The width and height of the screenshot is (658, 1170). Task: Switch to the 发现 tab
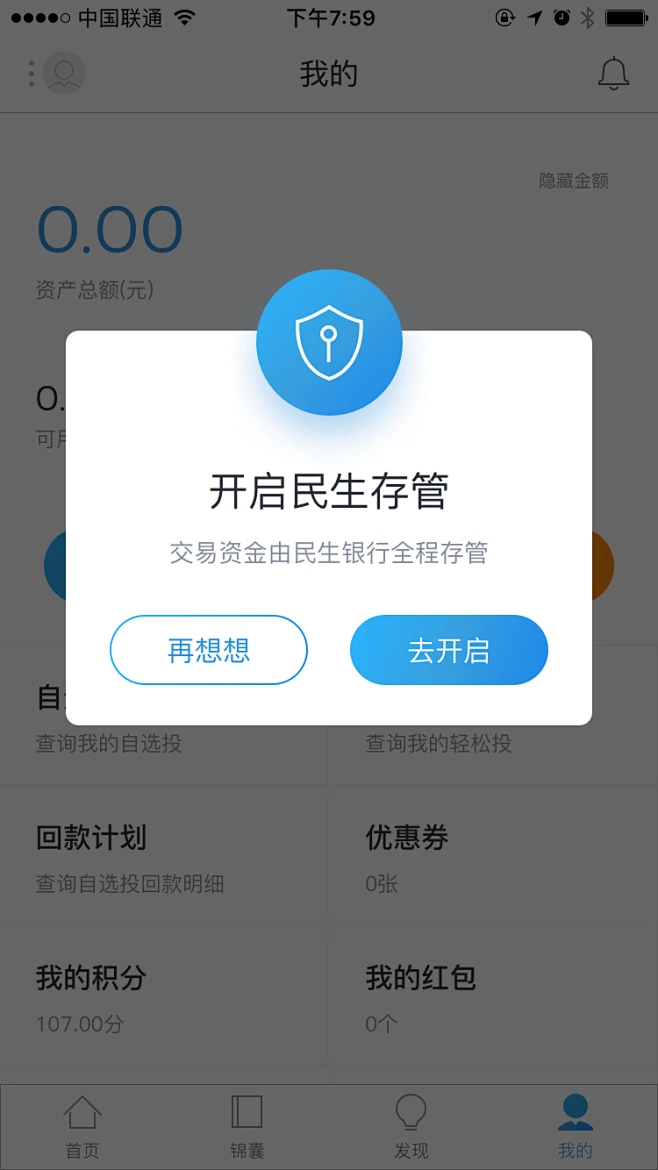coord(411,1126)
